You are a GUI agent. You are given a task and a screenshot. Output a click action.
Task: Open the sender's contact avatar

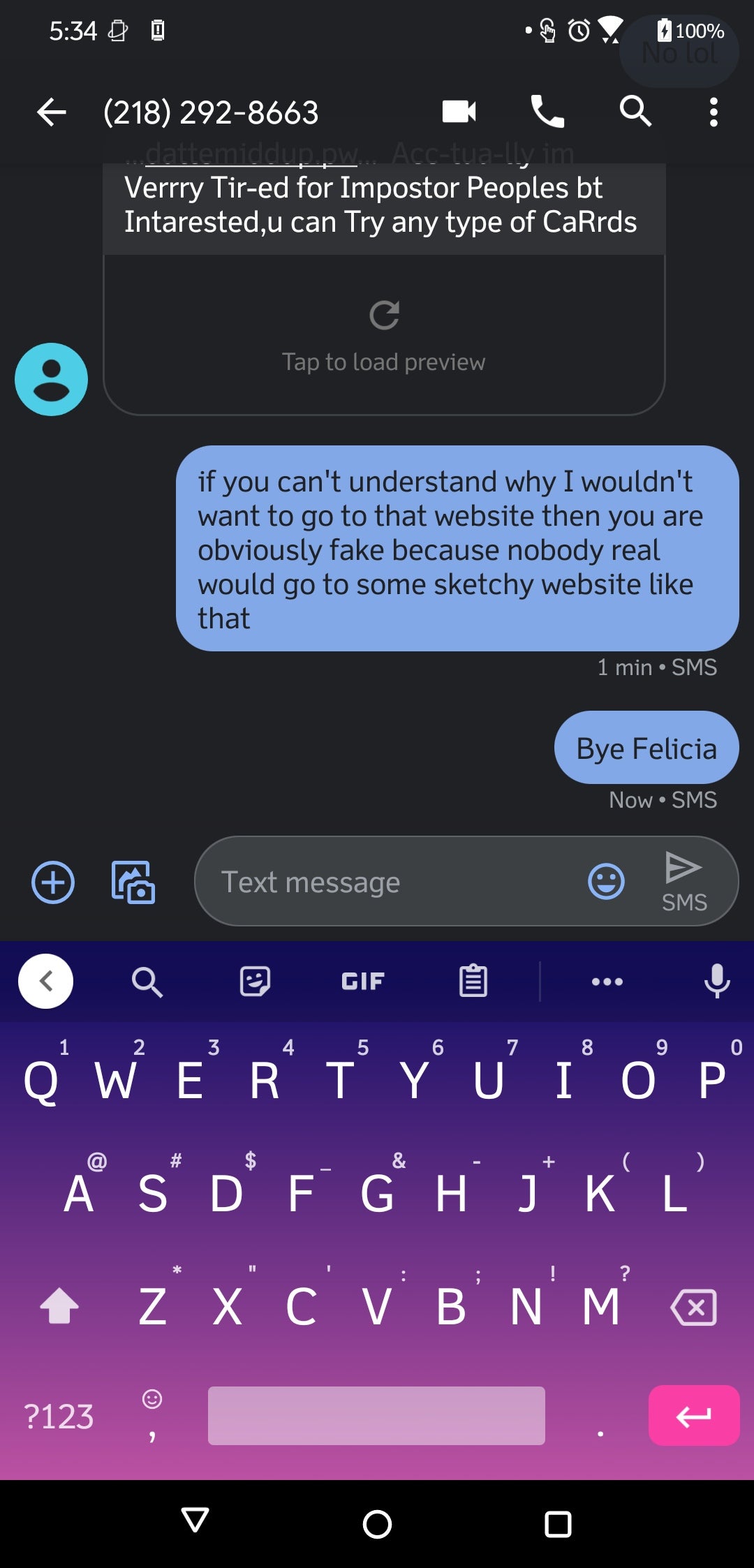(x=51, y=379)
